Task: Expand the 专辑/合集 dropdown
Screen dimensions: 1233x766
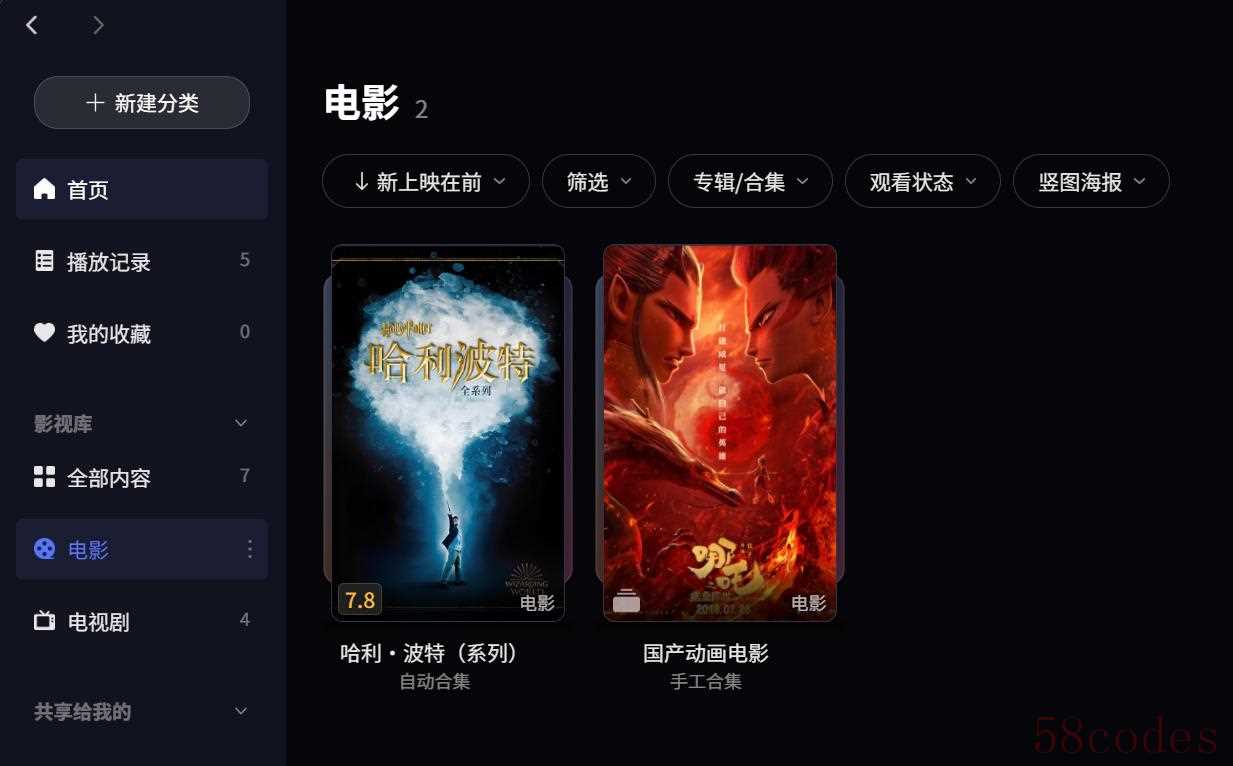Action: click(x=750, y=181)
